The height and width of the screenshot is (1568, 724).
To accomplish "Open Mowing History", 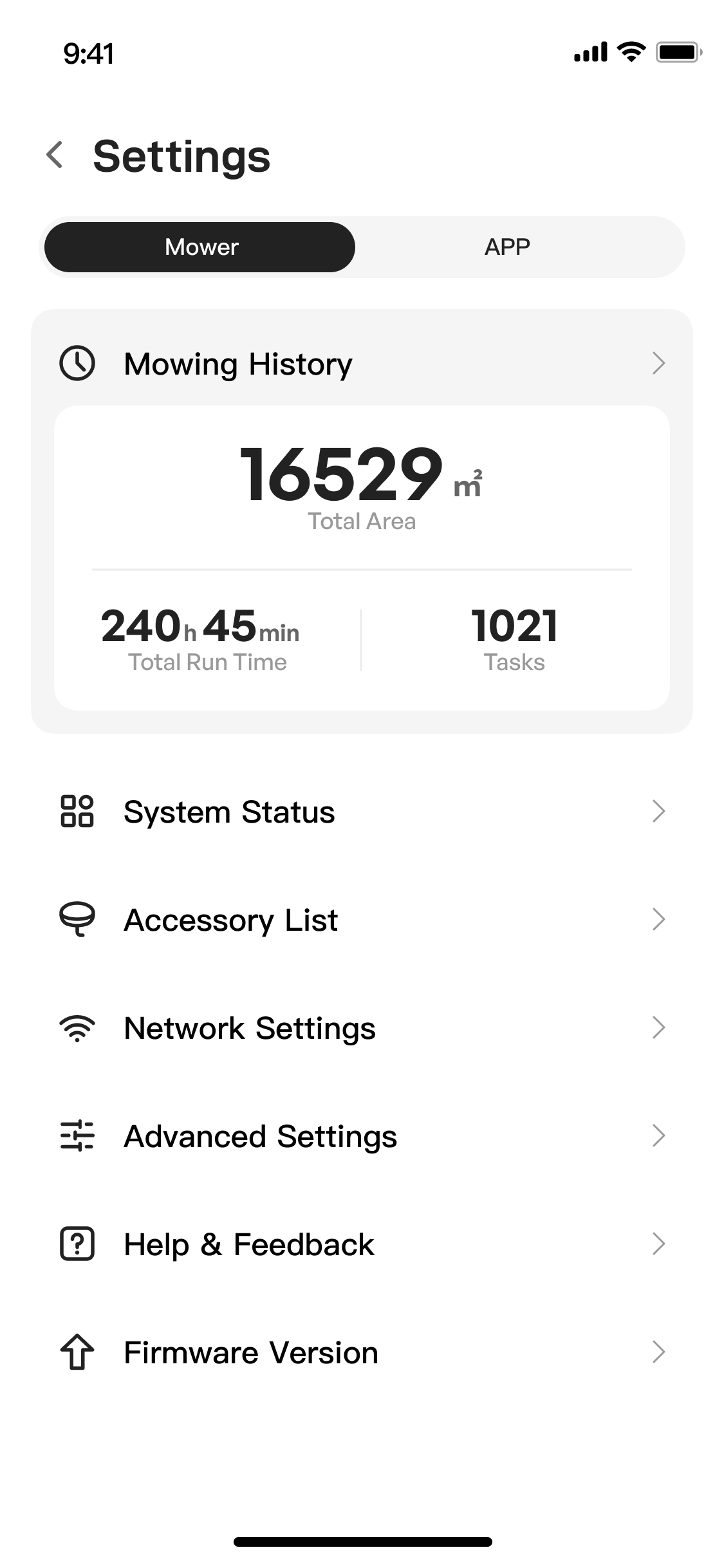I will point(362,364).
